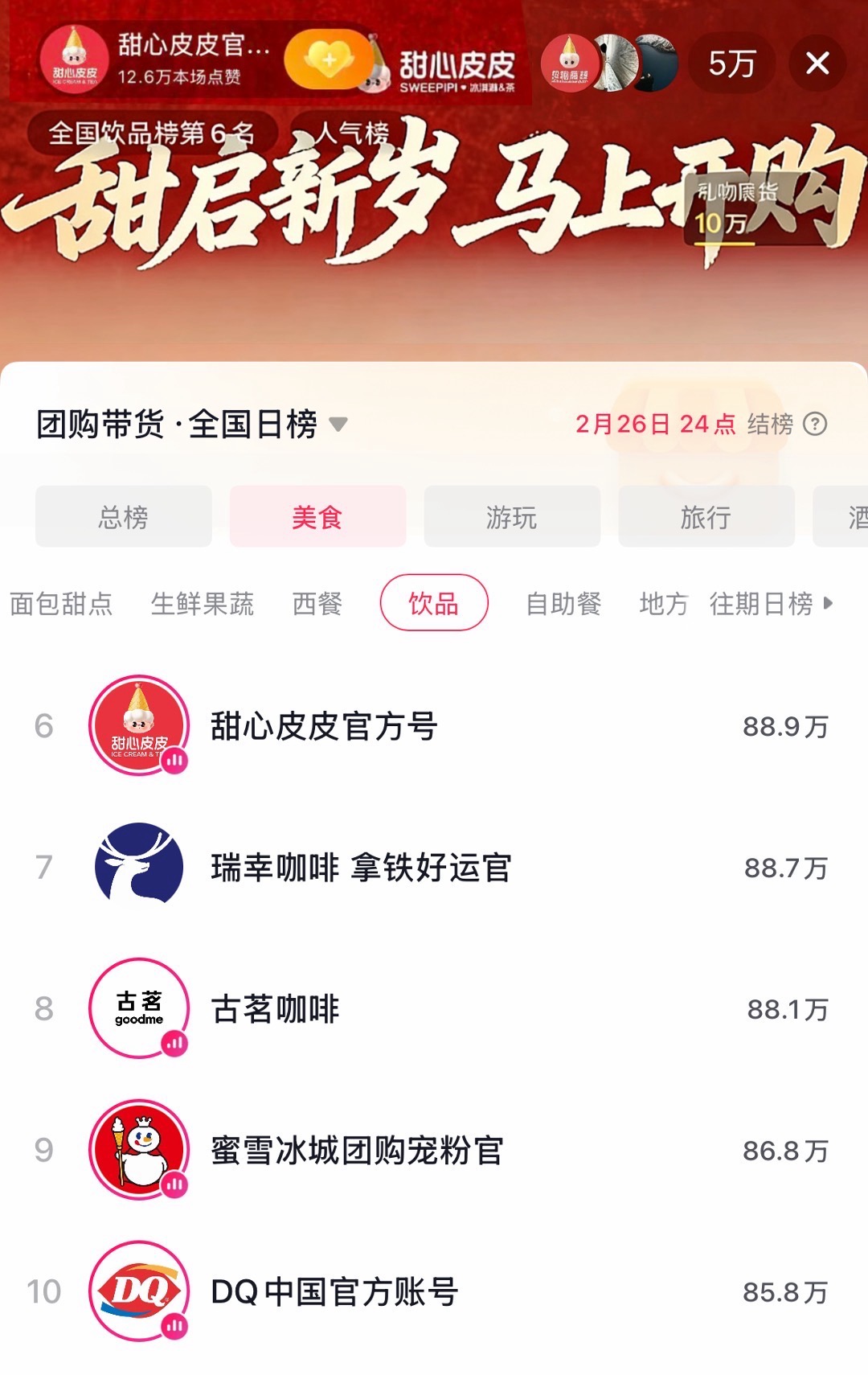Open the first viewer avatar next to 5万
The width and height of the screenshot is (868, 1375).
568,64
